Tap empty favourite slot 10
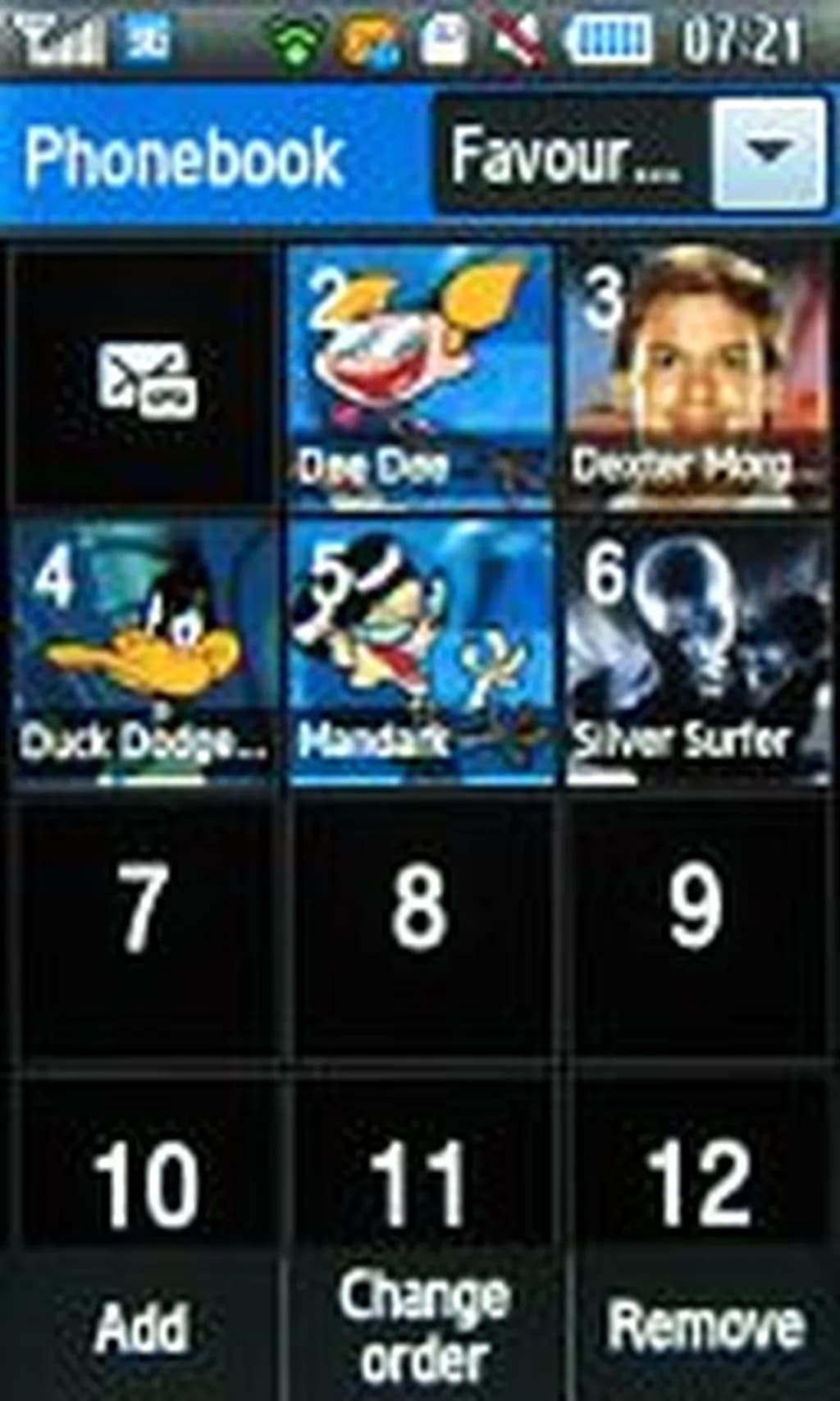This screenshot has width=840, height=1401. coord(145,1170)
